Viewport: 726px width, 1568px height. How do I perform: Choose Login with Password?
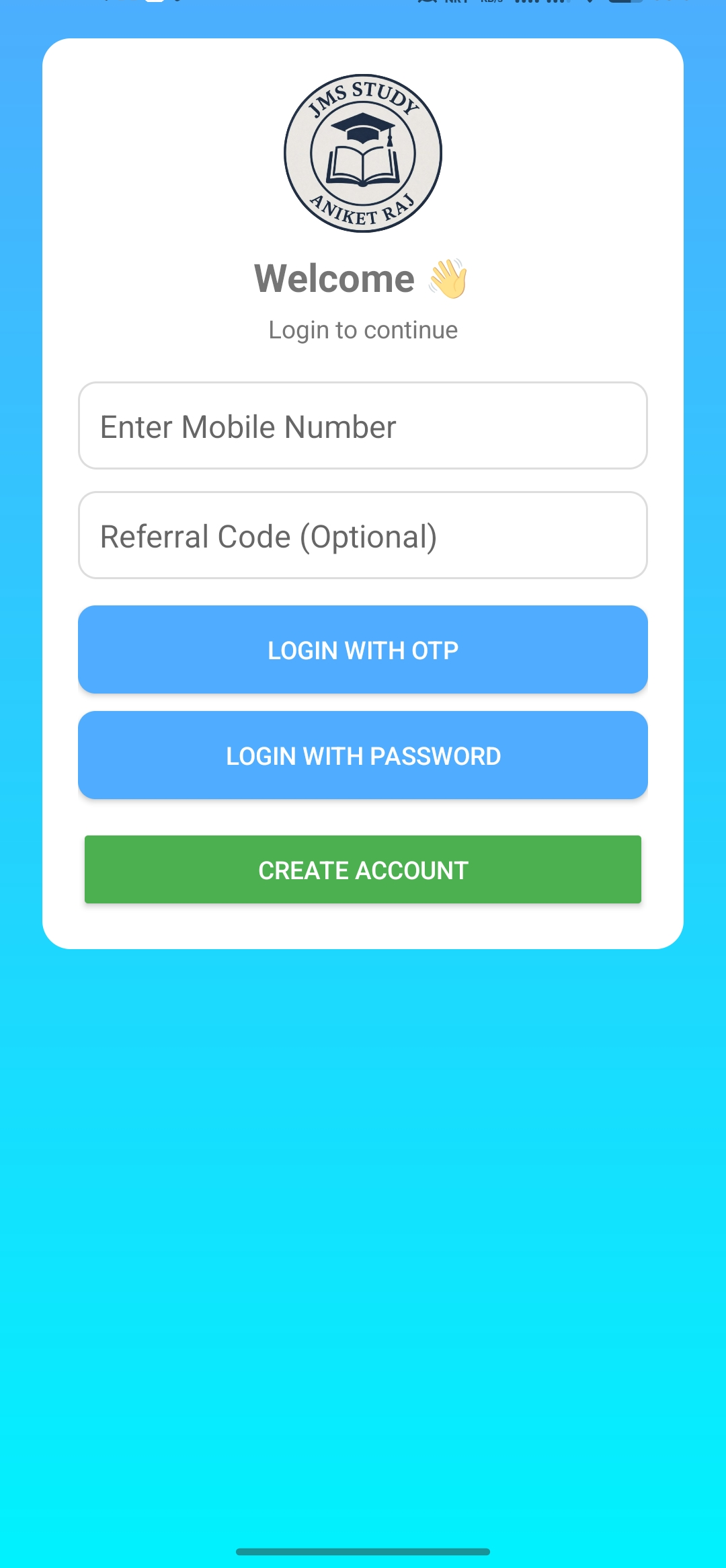(363, 755)
